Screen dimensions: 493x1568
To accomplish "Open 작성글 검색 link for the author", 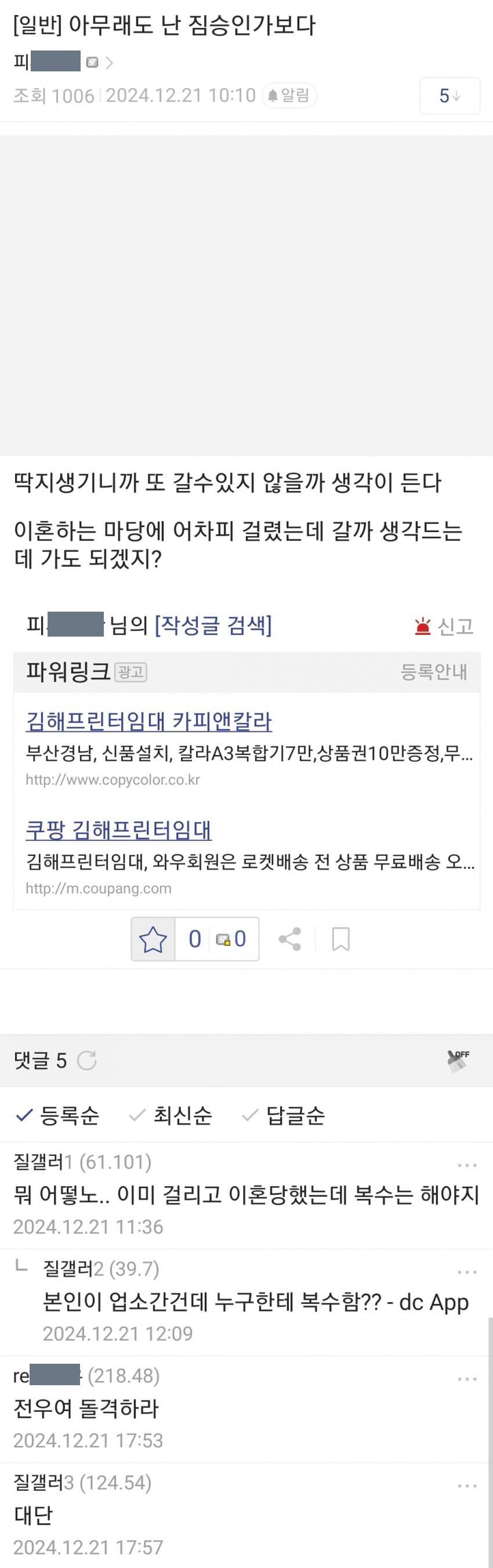I will [x=213, y=624].
